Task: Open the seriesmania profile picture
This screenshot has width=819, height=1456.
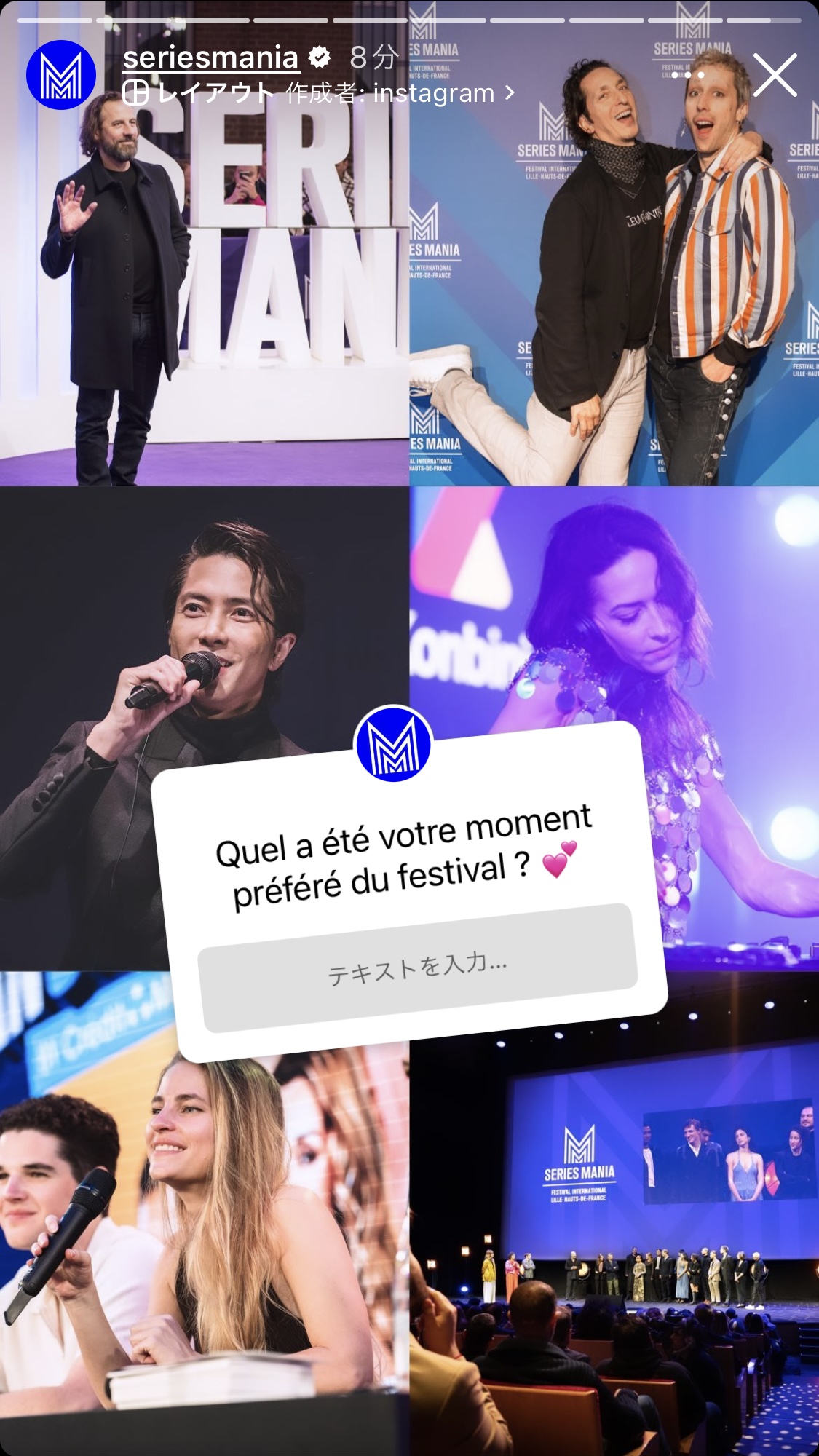Action: 61,75
